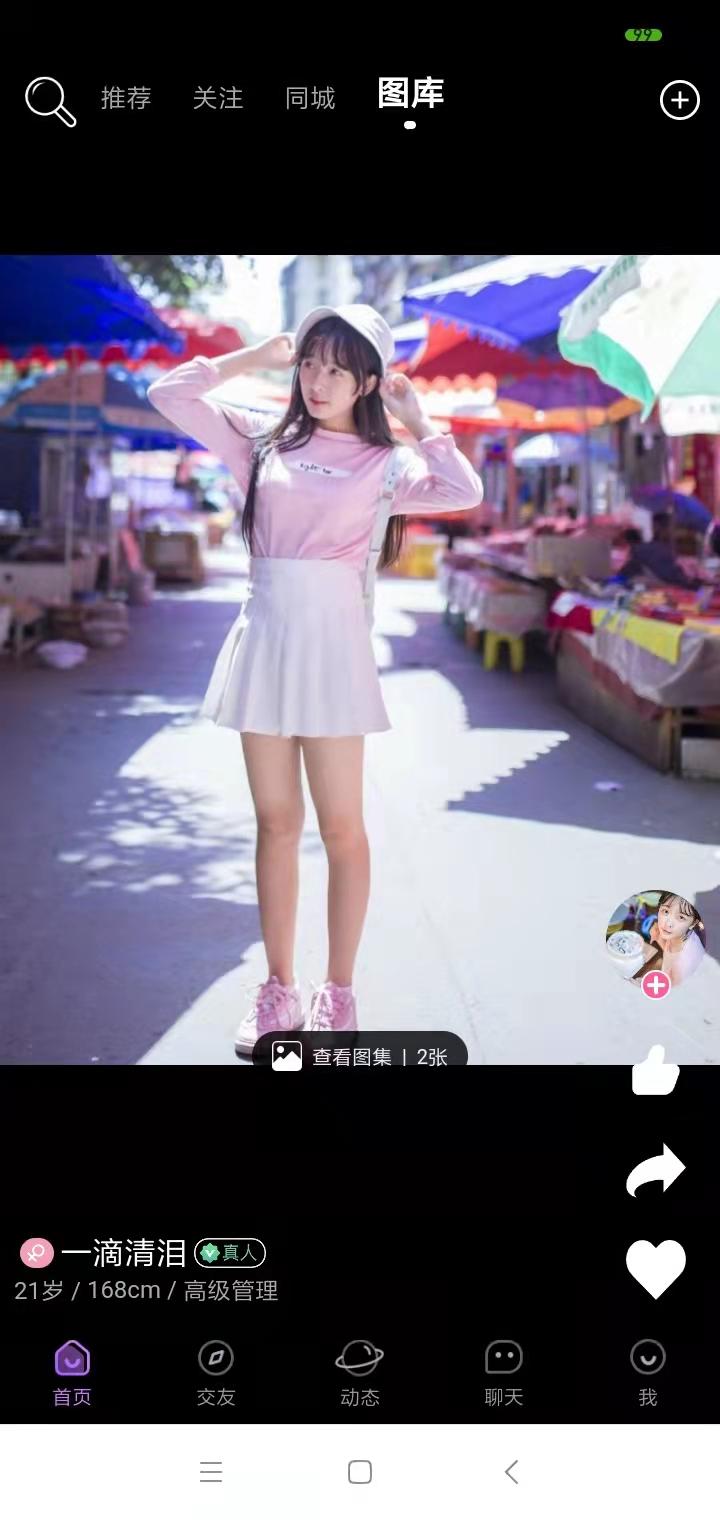
Task: Switch to the 同城 tab
Action: 310,98
